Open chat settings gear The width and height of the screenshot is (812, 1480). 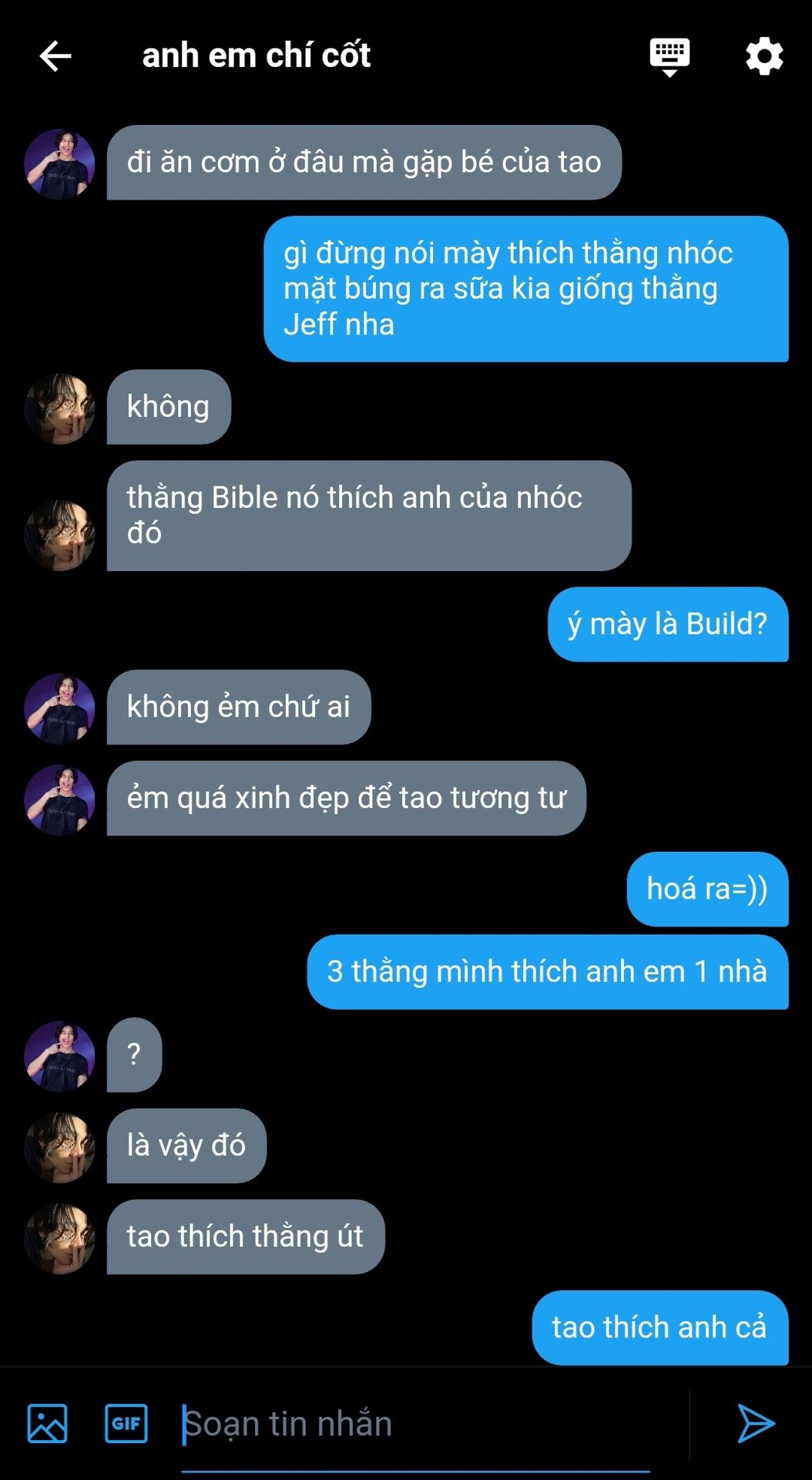coord(764,56)
